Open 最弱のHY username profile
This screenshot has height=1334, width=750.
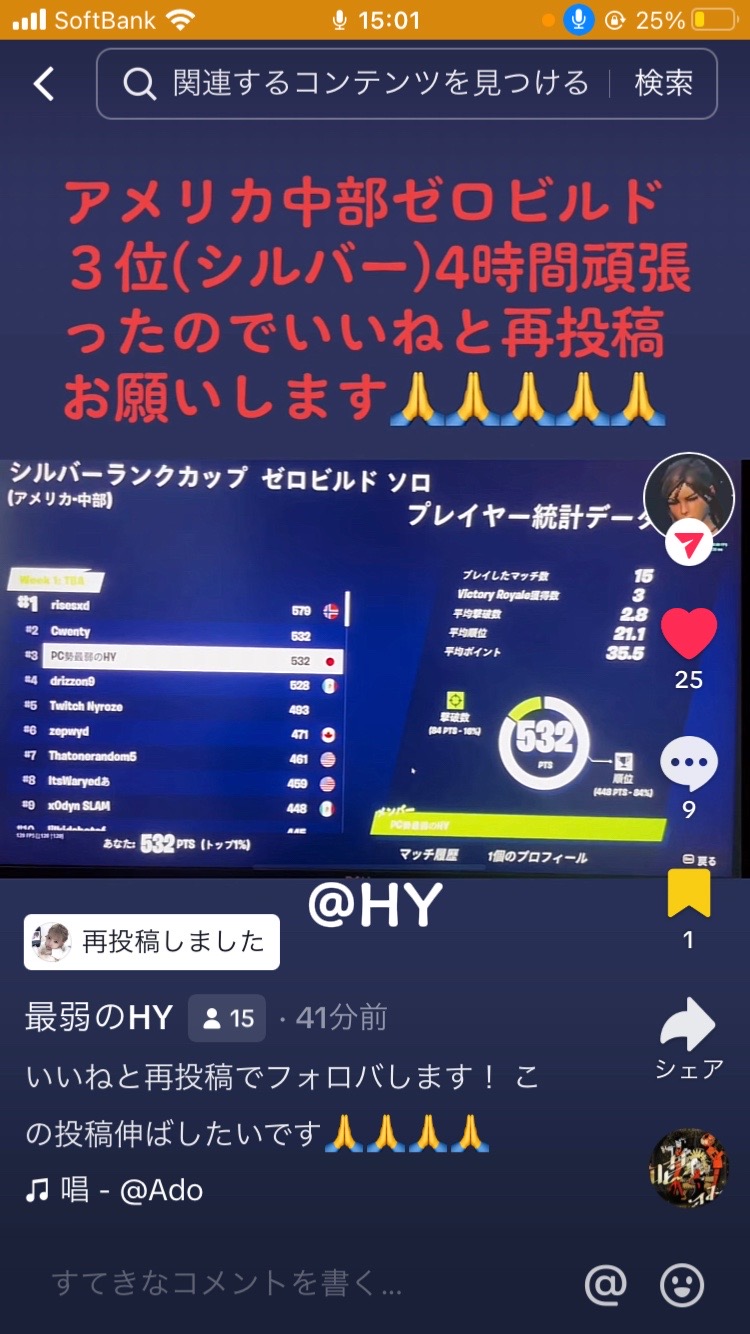coord(99,1018)
